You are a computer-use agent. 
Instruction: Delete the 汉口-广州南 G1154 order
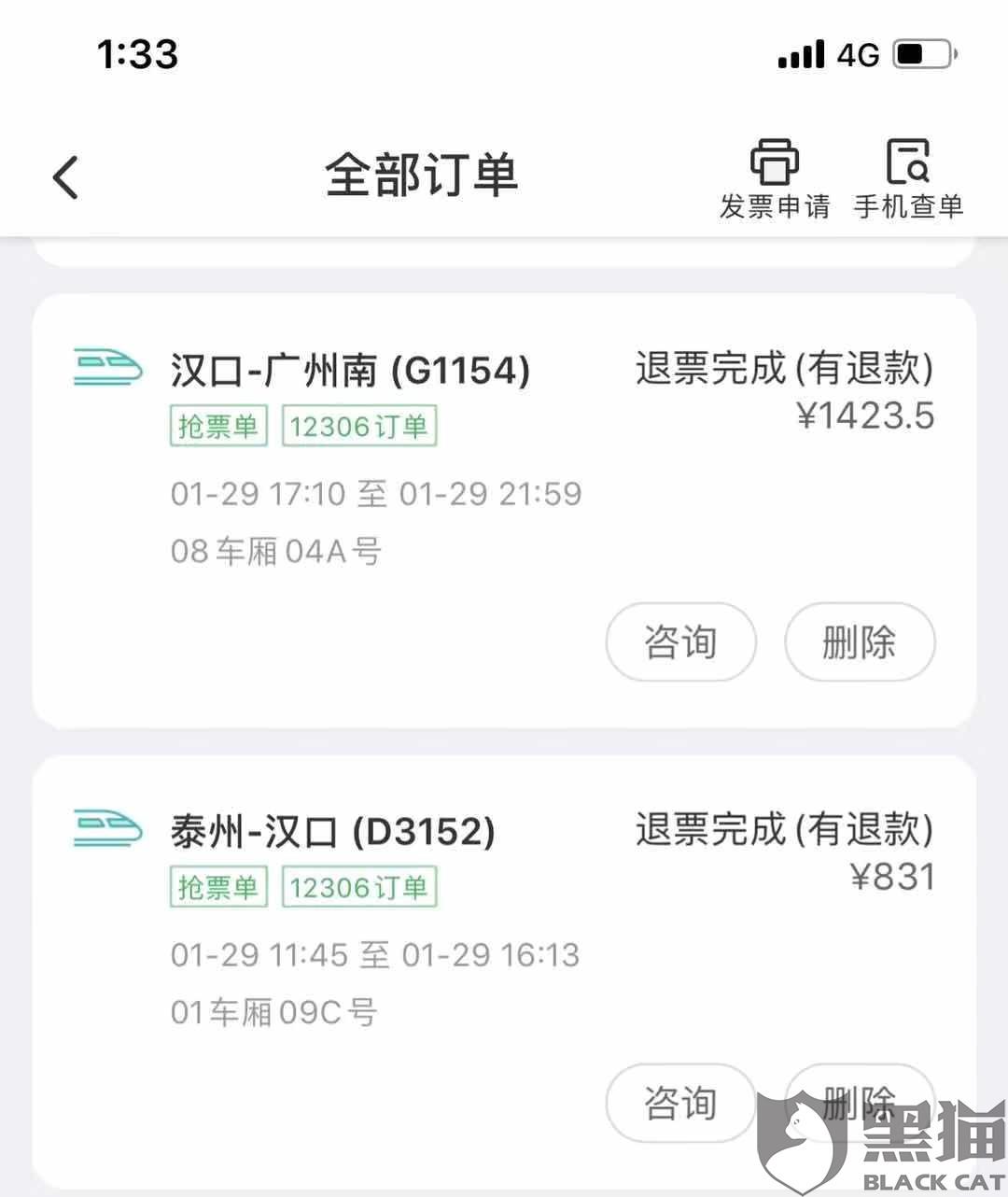coord(859,642)
